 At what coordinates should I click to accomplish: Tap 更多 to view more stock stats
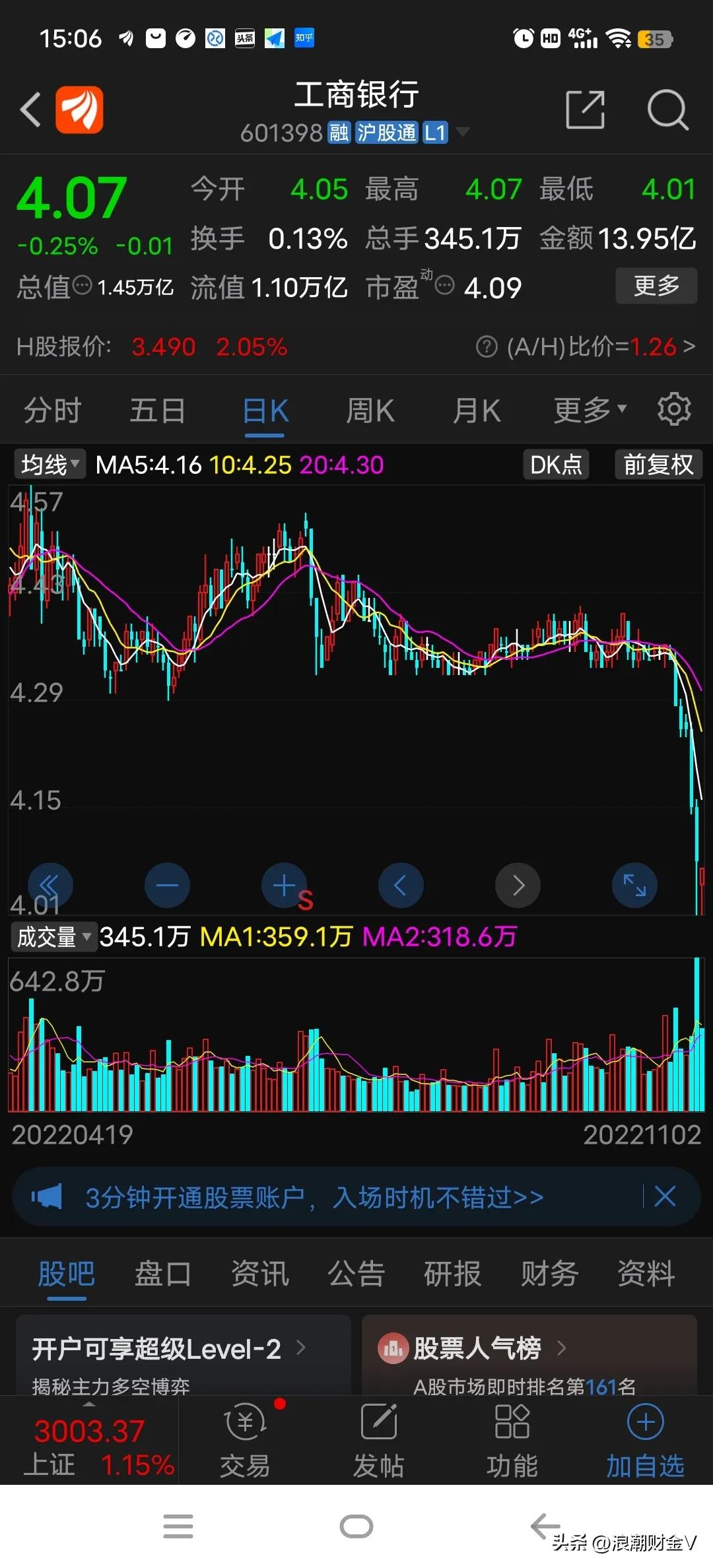656,286
